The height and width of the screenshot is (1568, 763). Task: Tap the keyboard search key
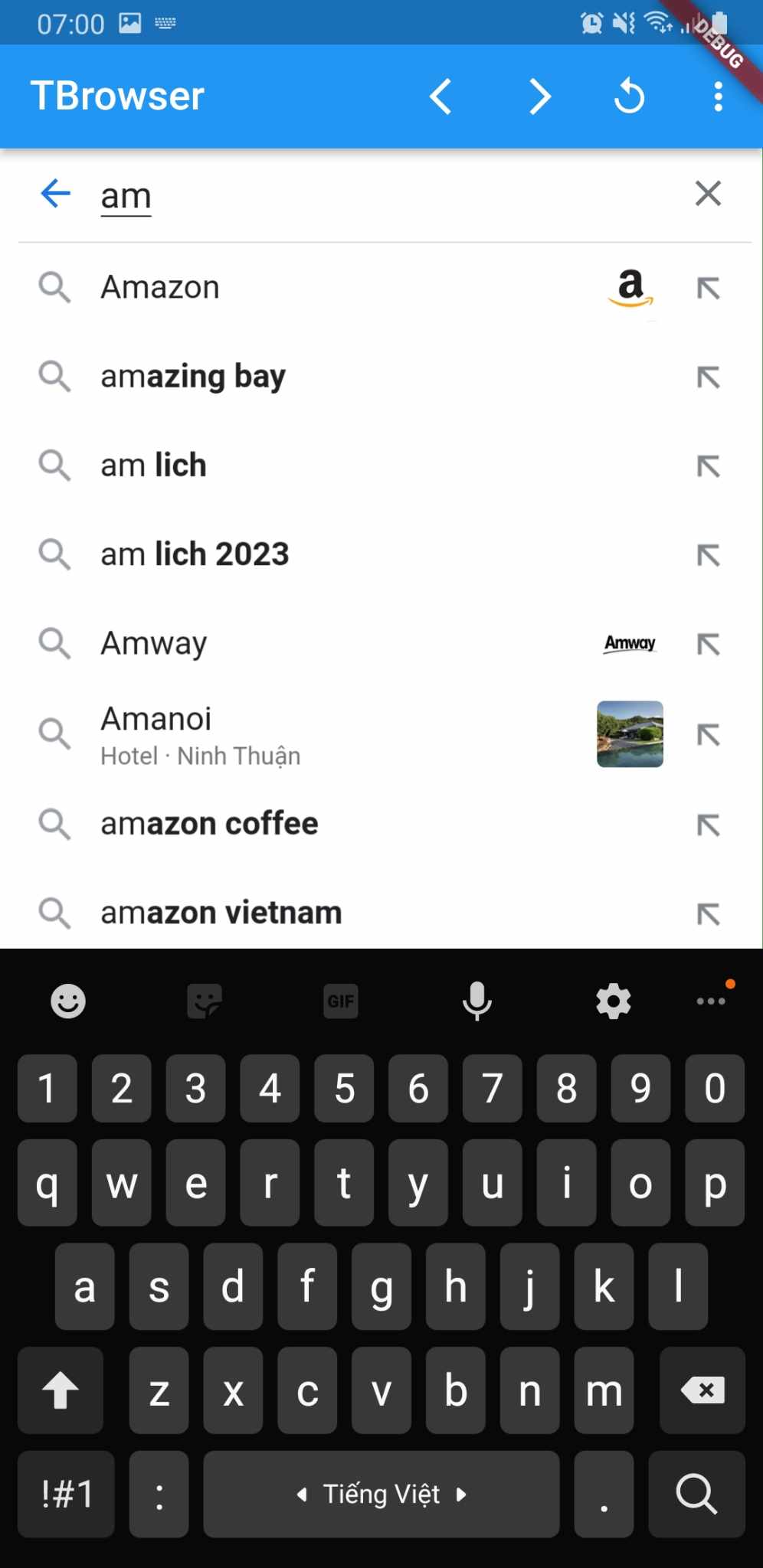(696, 1494)
